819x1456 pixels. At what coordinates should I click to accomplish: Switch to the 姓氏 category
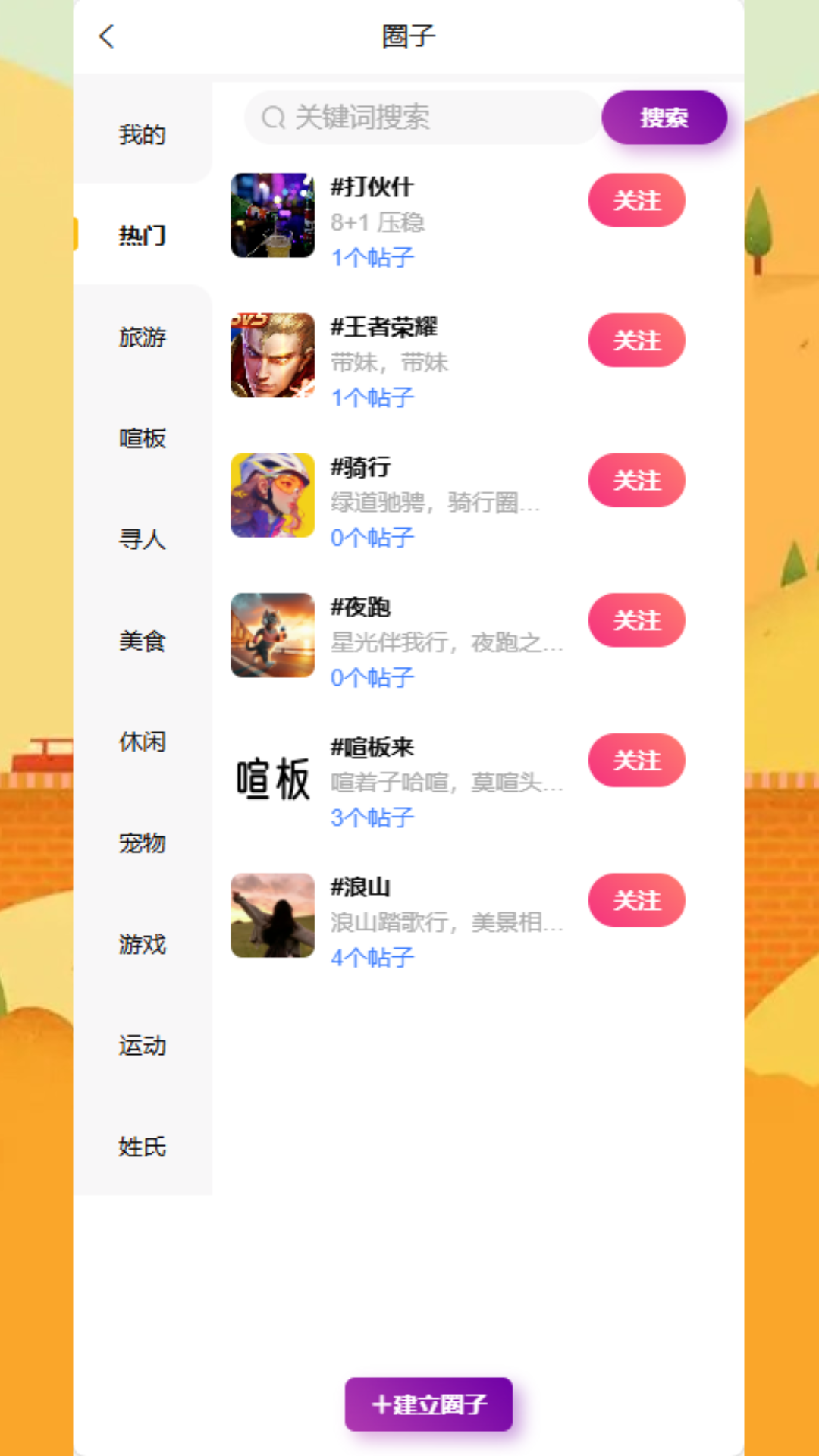point(142,1146)
